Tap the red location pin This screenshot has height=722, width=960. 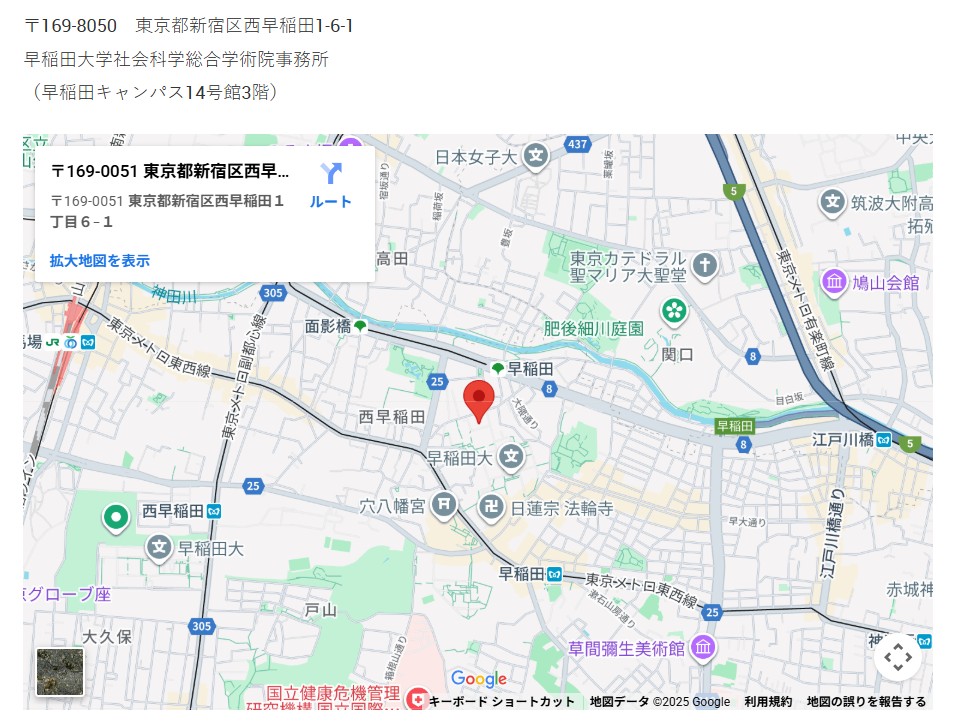[479, 400]
